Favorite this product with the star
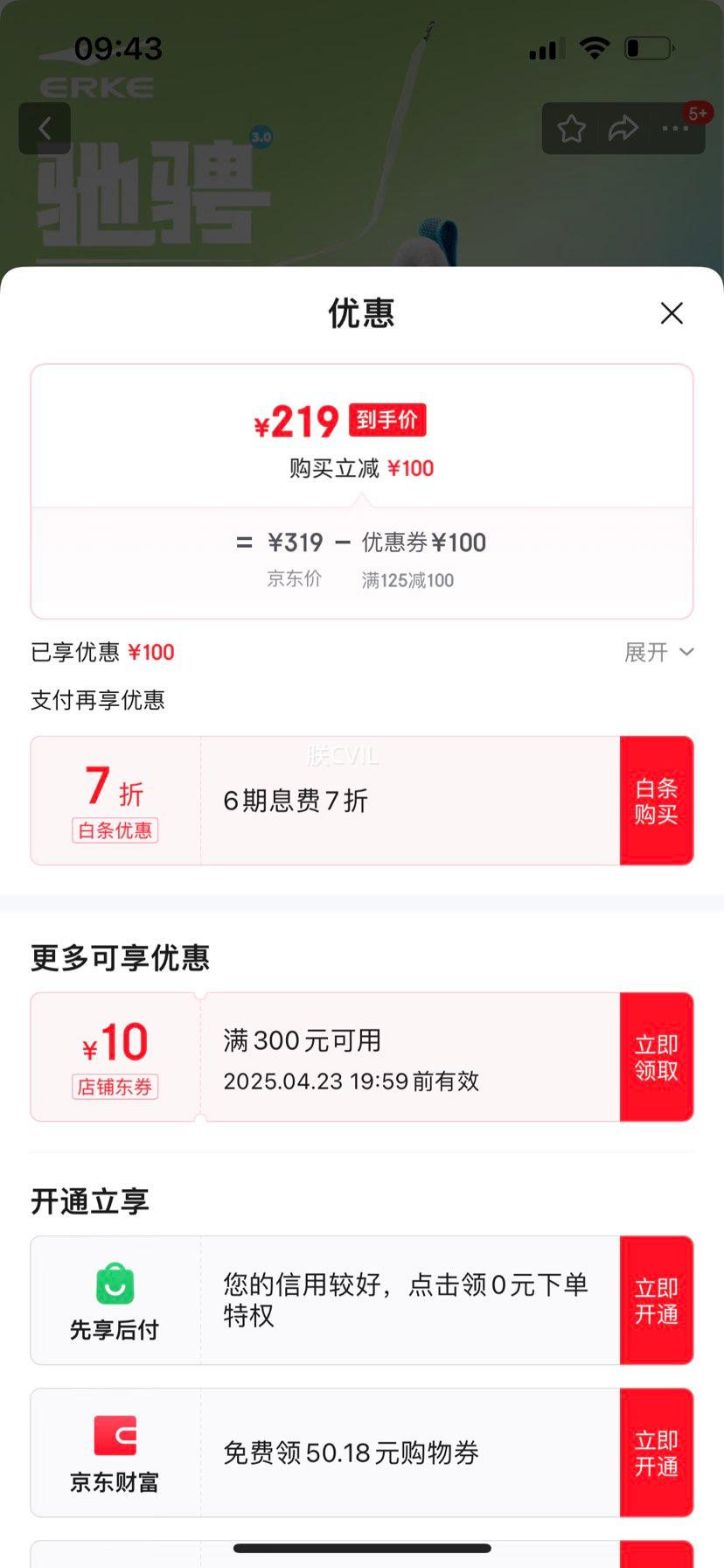The image size is (724, 1568). pyautogui.click(x=572, y=129)
